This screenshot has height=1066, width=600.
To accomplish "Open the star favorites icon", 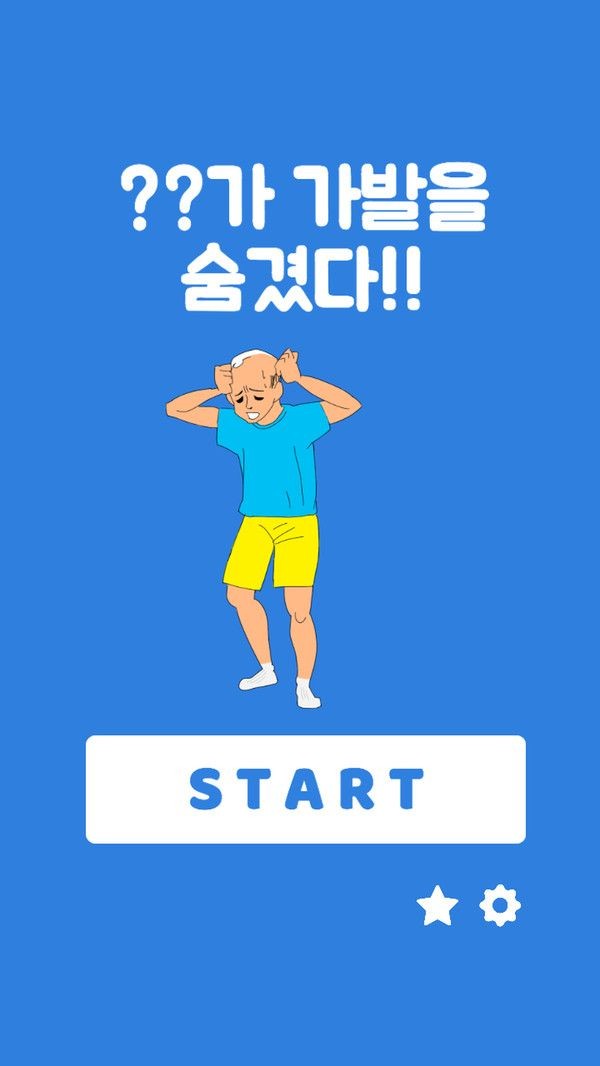I will pos(437,907).
